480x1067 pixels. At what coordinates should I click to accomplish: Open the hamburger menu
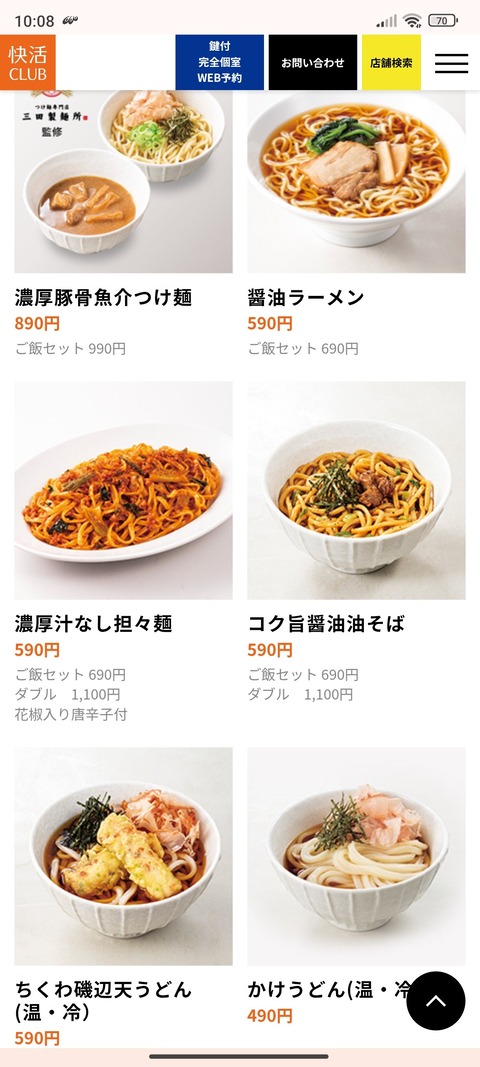click(451, 63)
